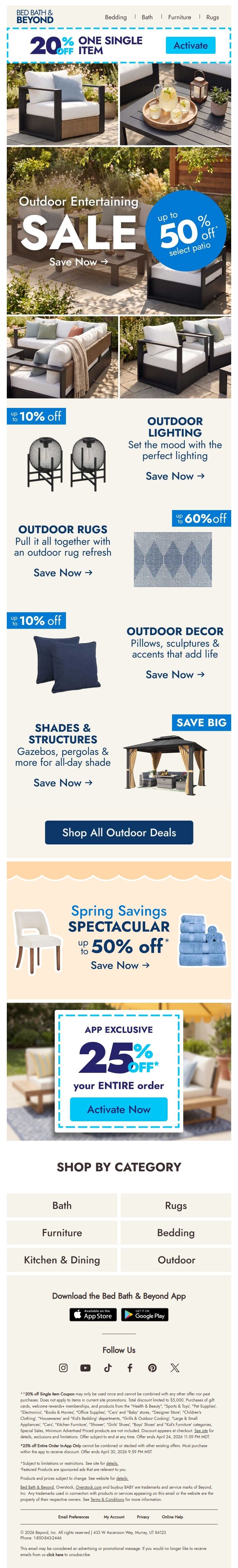Get the app on Google Play
Screen dimensions: 238x1568
click(x=144, y=1315)
